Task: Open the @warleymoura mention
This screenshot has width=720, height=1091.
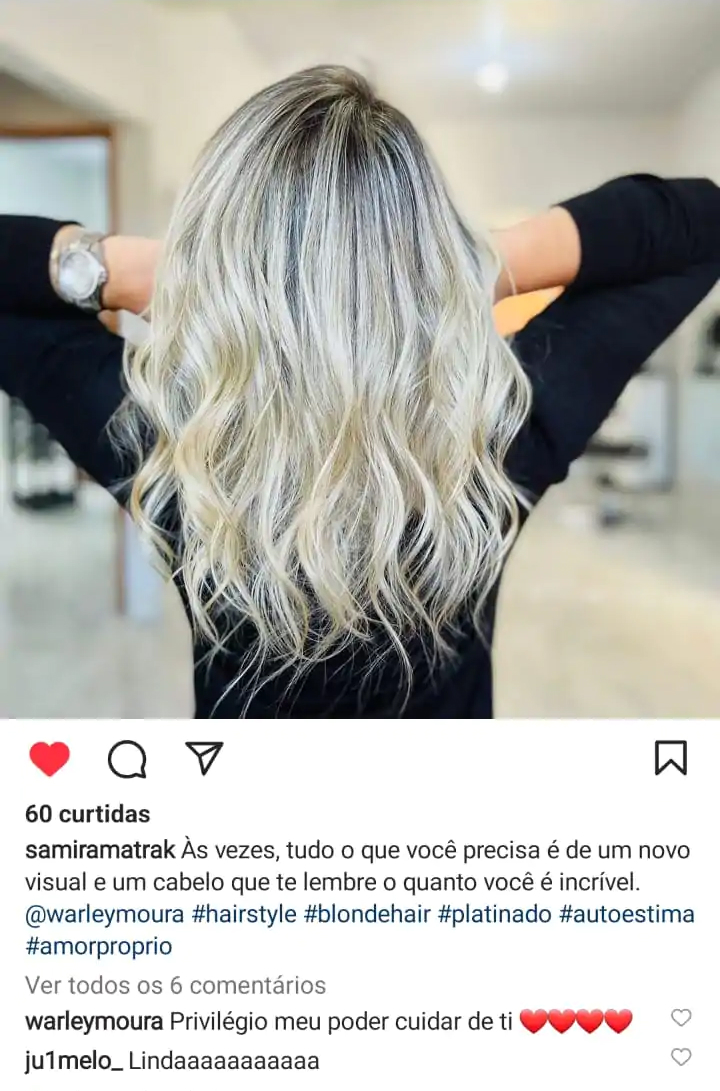Action: click(103, 914)
